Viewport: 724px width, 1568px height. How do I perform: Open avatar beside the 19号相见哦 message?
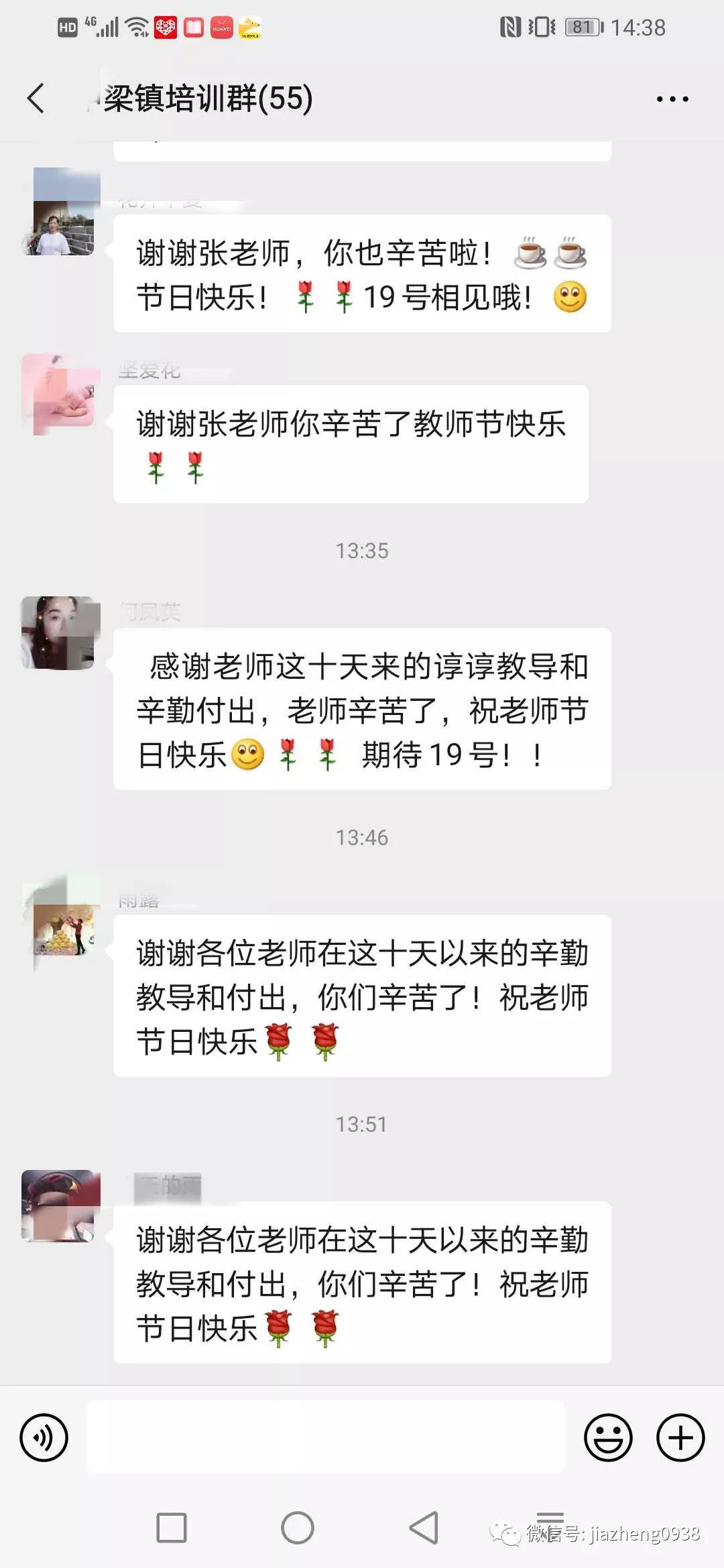62,212
